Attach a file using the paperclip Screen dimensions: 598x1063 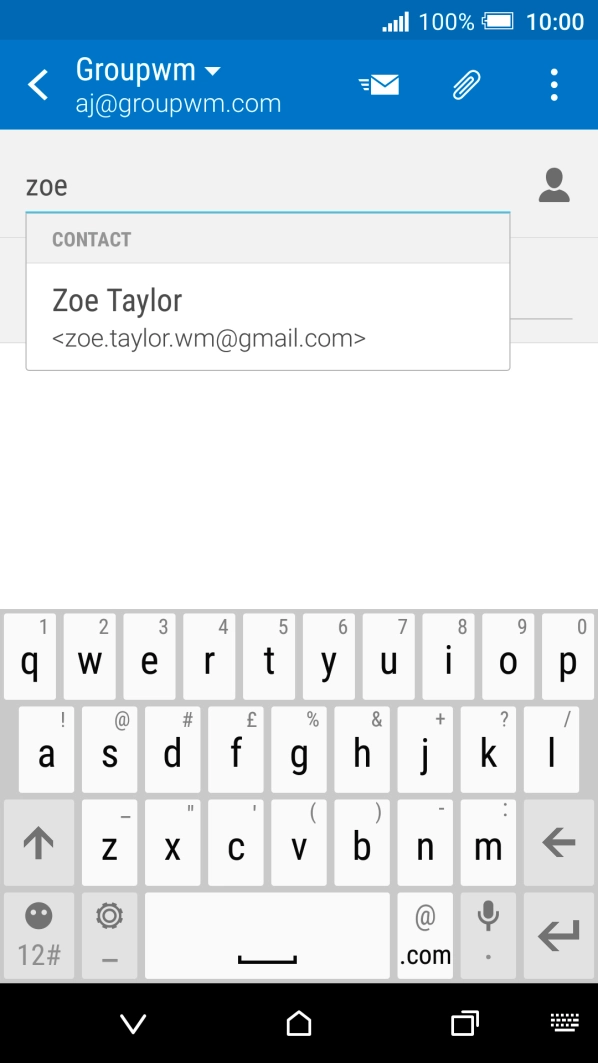pyautogui.click(x=466, y=85)
